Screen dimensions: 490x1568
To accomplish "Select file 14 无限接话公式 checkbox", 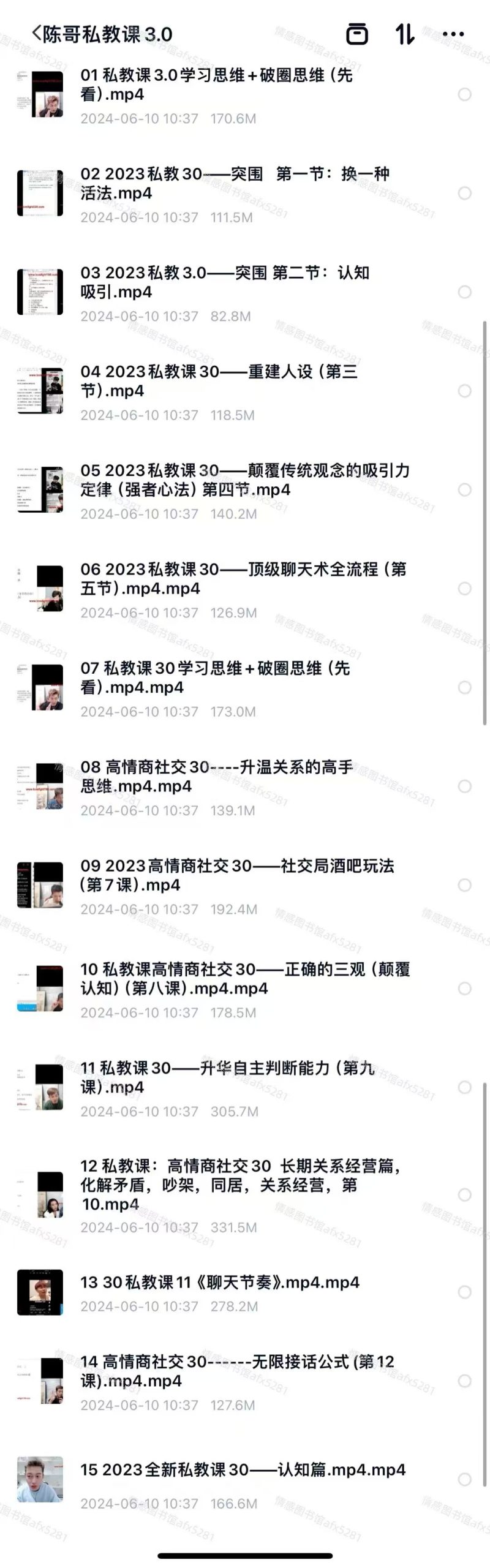I will point(465,1381).
